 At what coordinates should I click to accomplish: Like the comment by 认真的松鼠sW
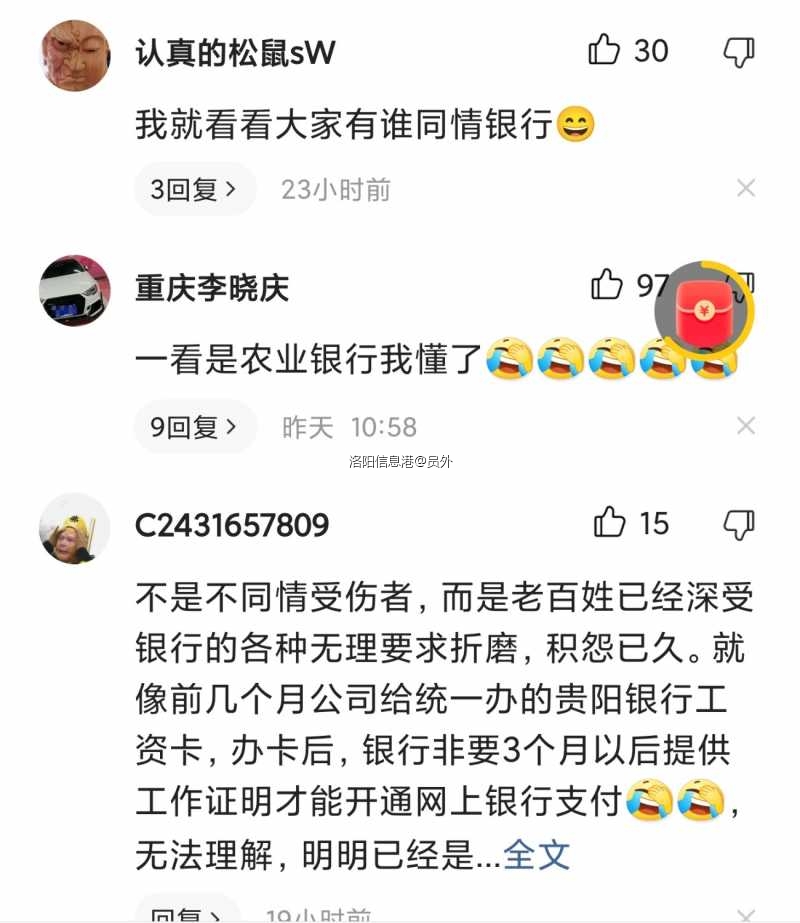[605, 50]
